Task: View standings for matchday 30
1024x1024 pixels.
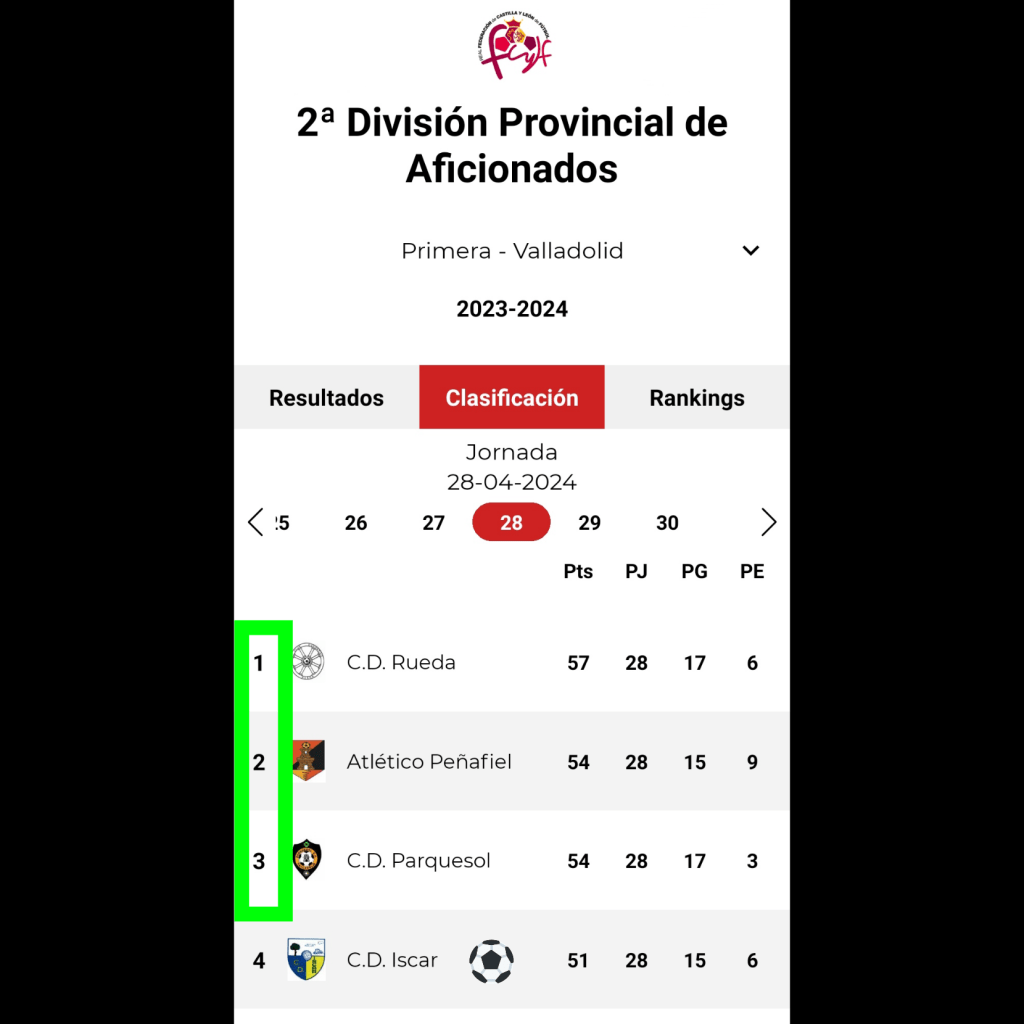Action: (667, 523)
